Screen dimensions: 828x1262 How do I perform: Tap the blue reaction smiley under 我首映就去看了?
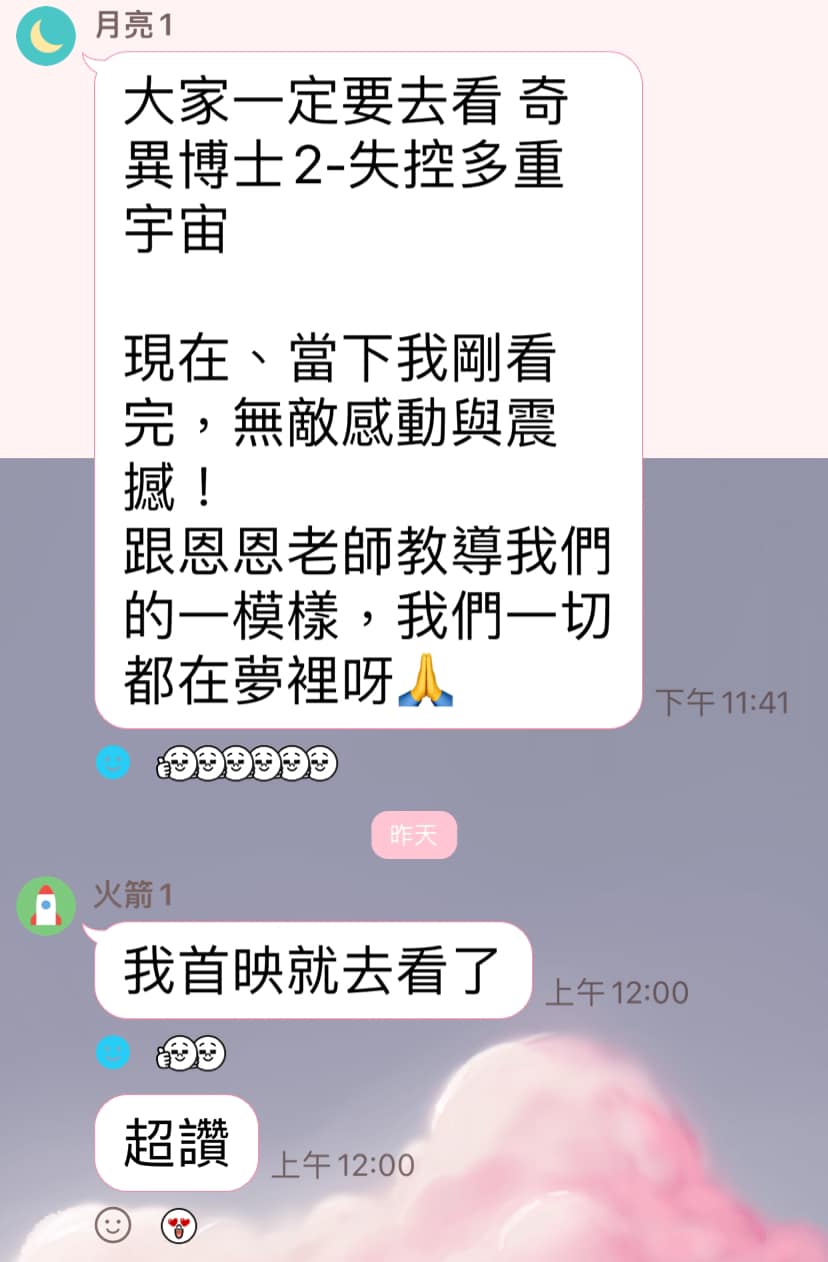click(113, 1052)
